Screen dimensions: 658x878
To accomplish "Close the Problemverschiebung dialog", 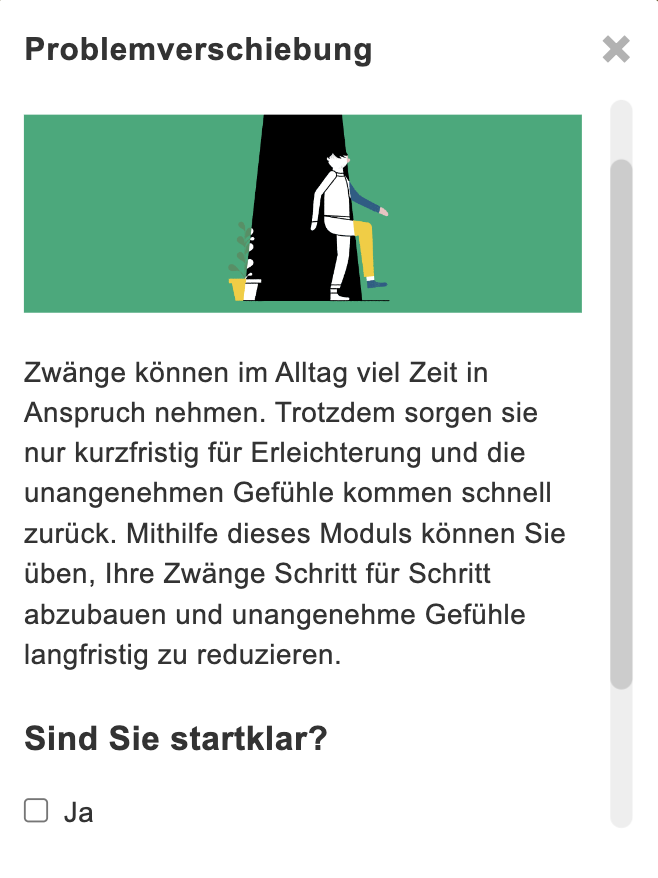I will (616, 49).
